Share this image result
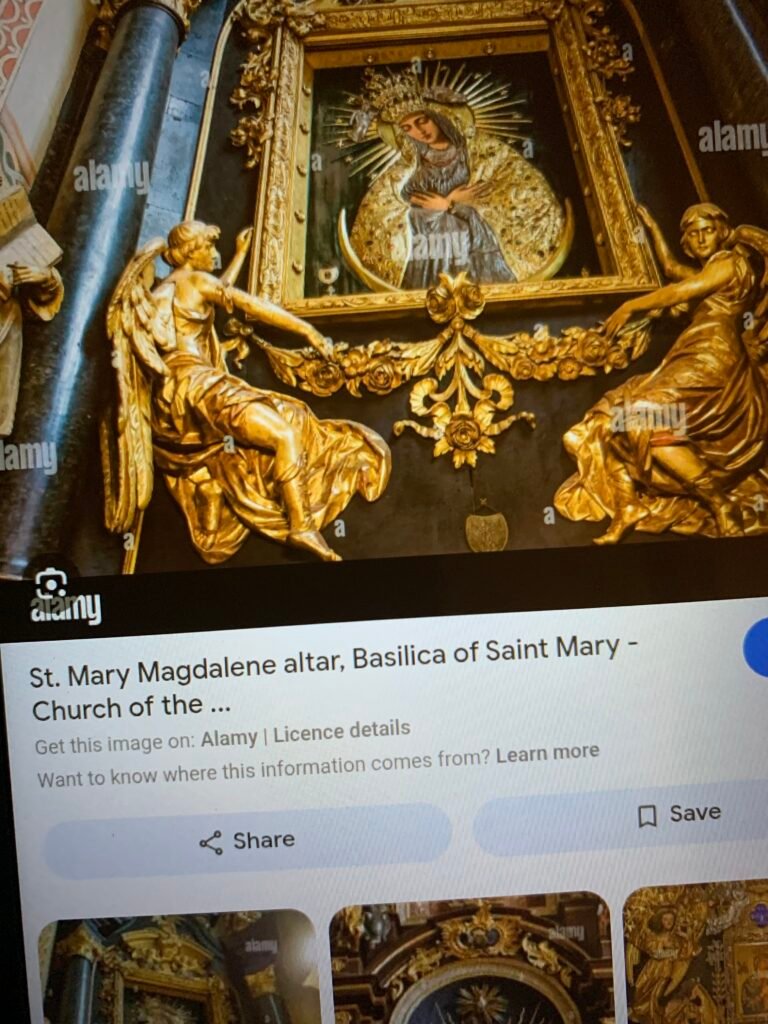768x1024 pixels. pyautogui.click(x=246, y=840)
